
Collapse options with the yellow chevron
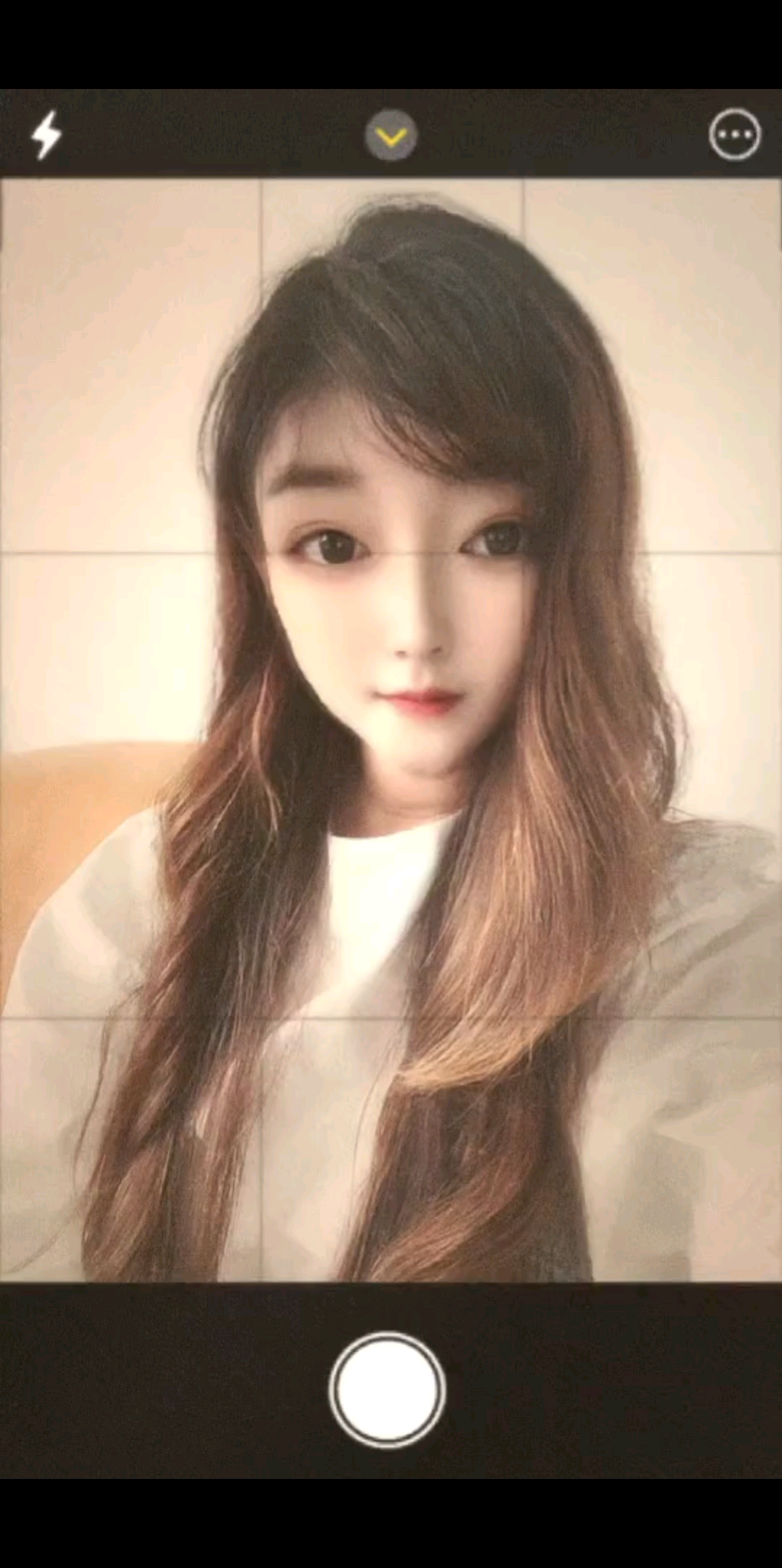[x=391, y=136]
